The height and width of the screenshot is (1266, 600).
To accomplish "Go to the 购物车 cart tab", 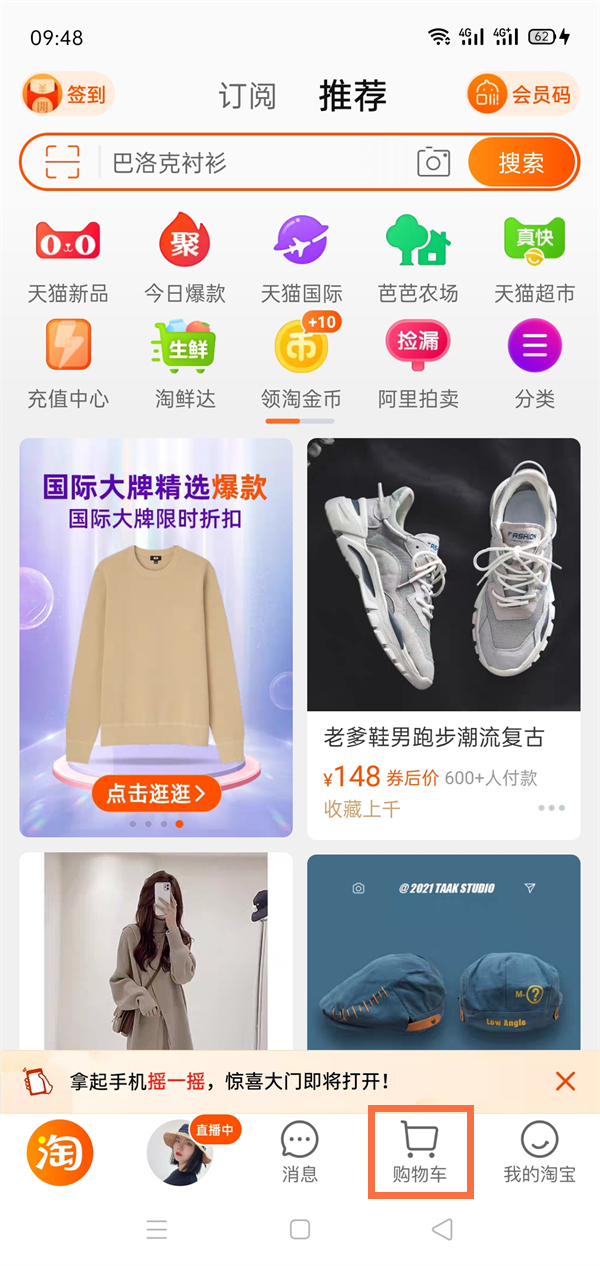I will click(x=420, y=1152).
